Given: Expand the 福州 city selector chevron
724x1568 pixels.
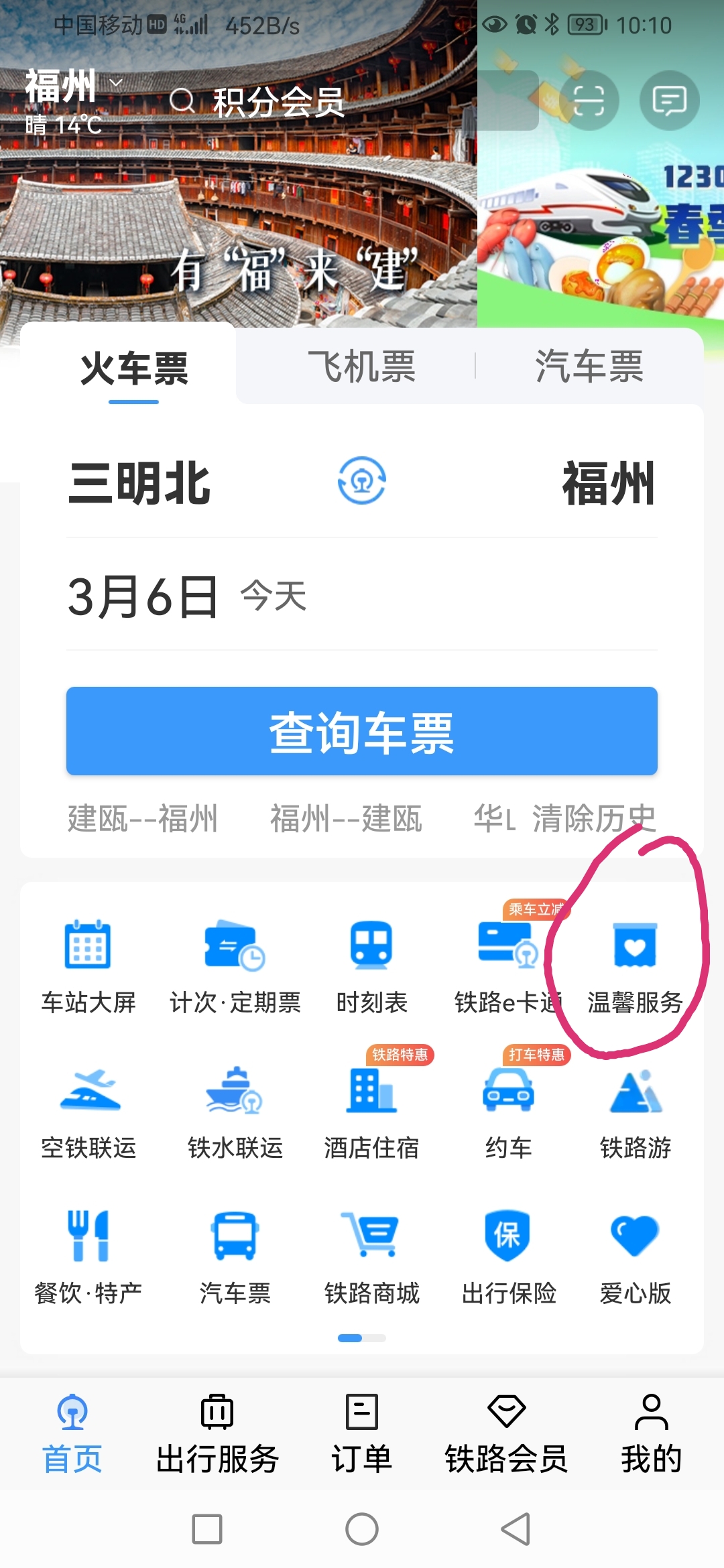Looking at the screenshot, I should pos(114,82).
